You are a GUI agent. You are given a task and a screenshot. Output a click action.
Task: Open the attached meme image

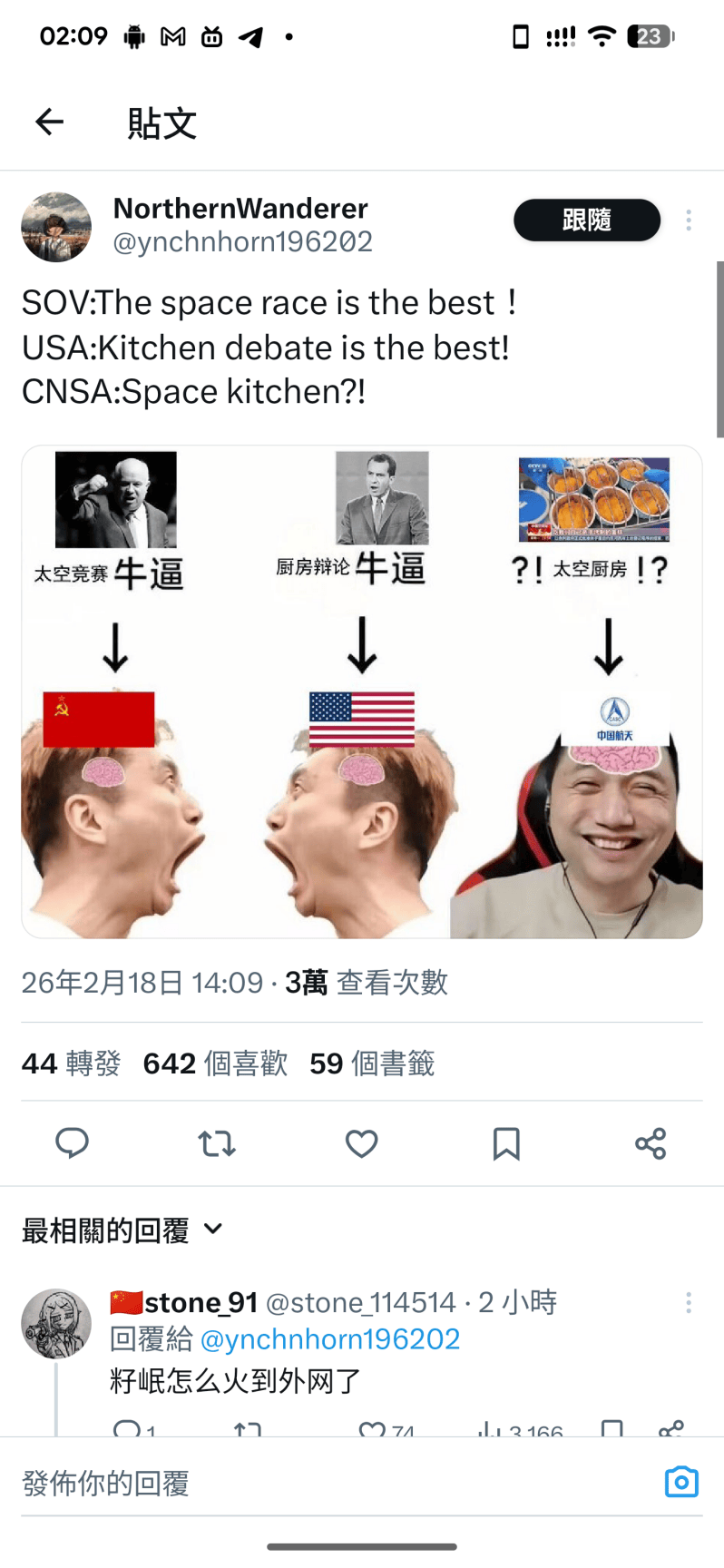point(362,691)
